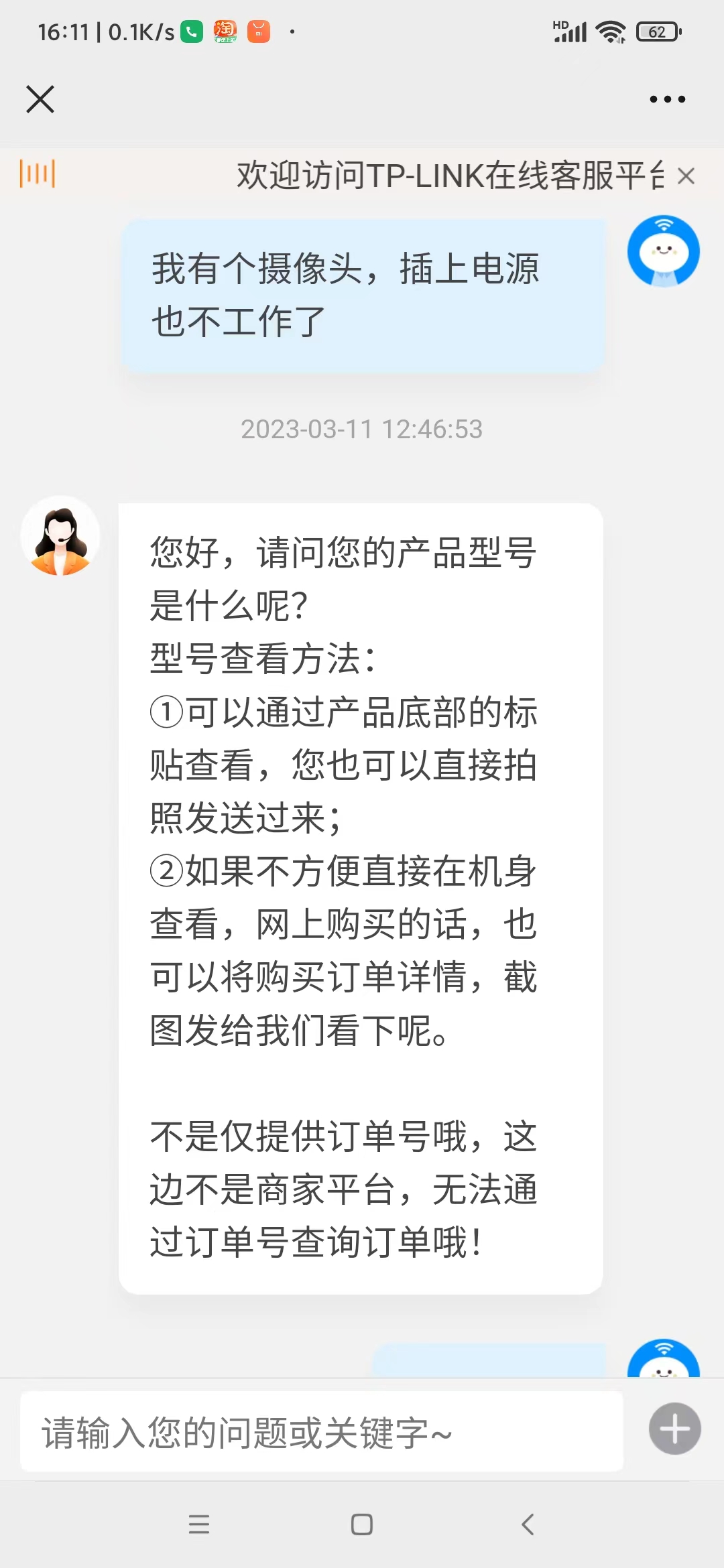Viewport: 724px width, 1568px height.
Task: Tap the battery level indicator
Action: pyautogui.click(x=657, y=31)
